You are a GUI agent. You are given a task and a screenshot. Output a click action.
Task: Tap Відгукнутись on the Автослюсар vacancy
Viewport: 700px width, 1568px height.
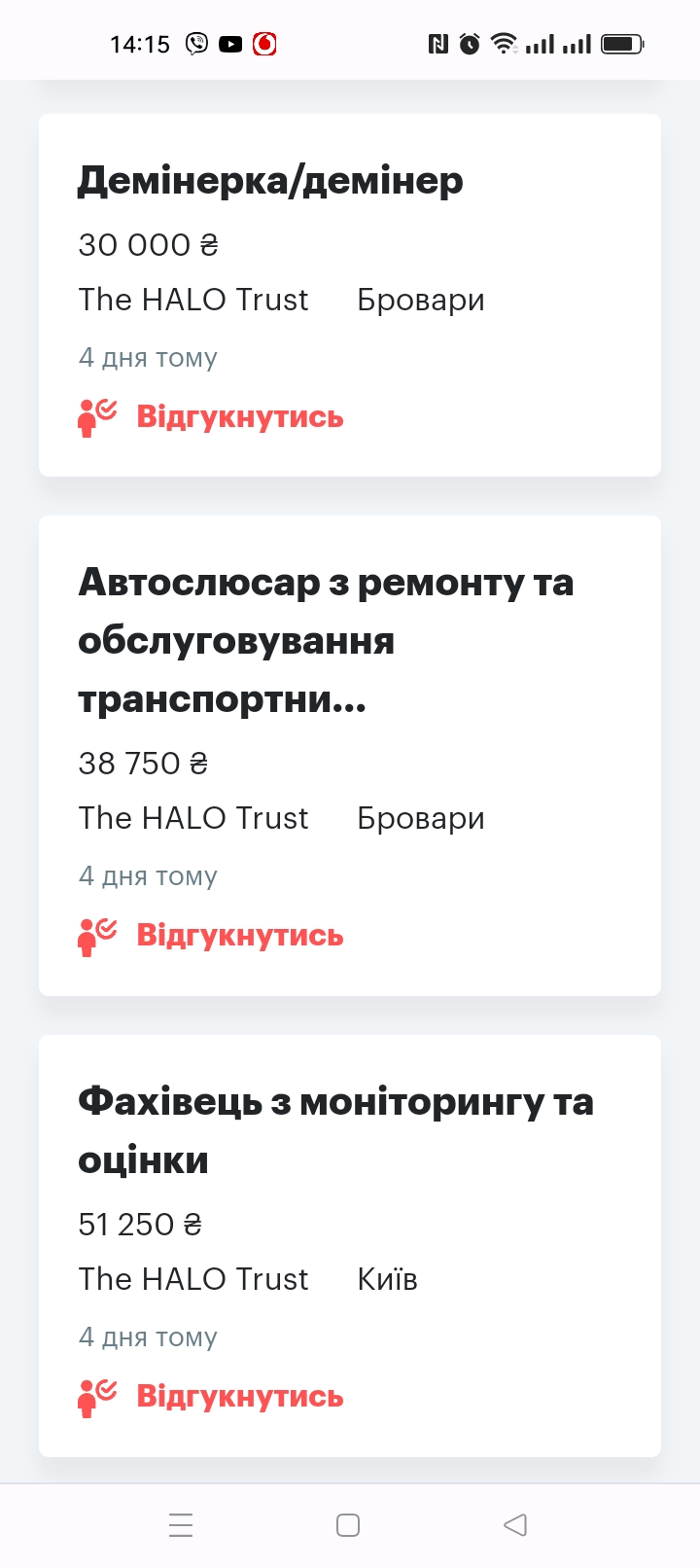239,936
